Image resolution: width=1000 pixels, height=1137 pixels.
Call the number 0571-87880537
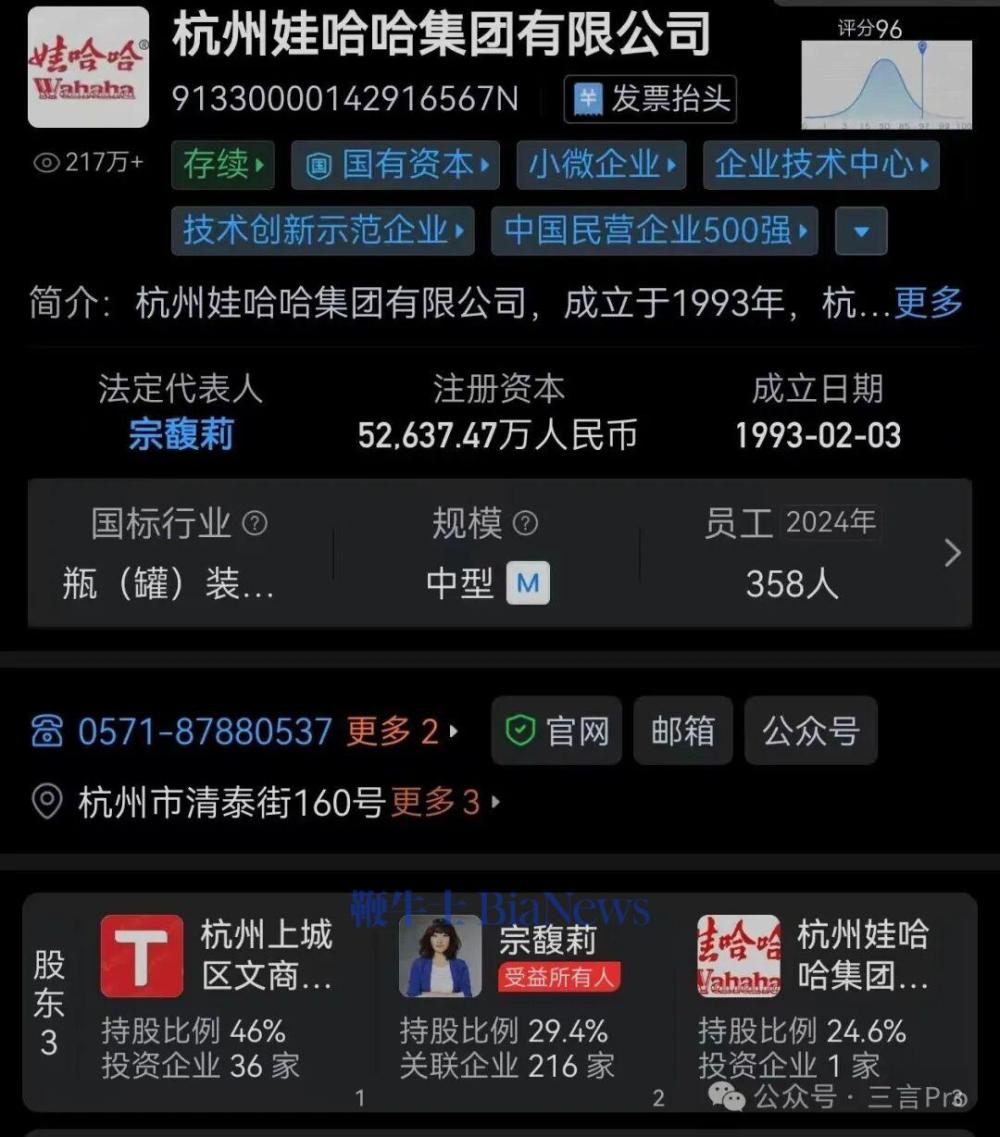(x=204, y=732)
